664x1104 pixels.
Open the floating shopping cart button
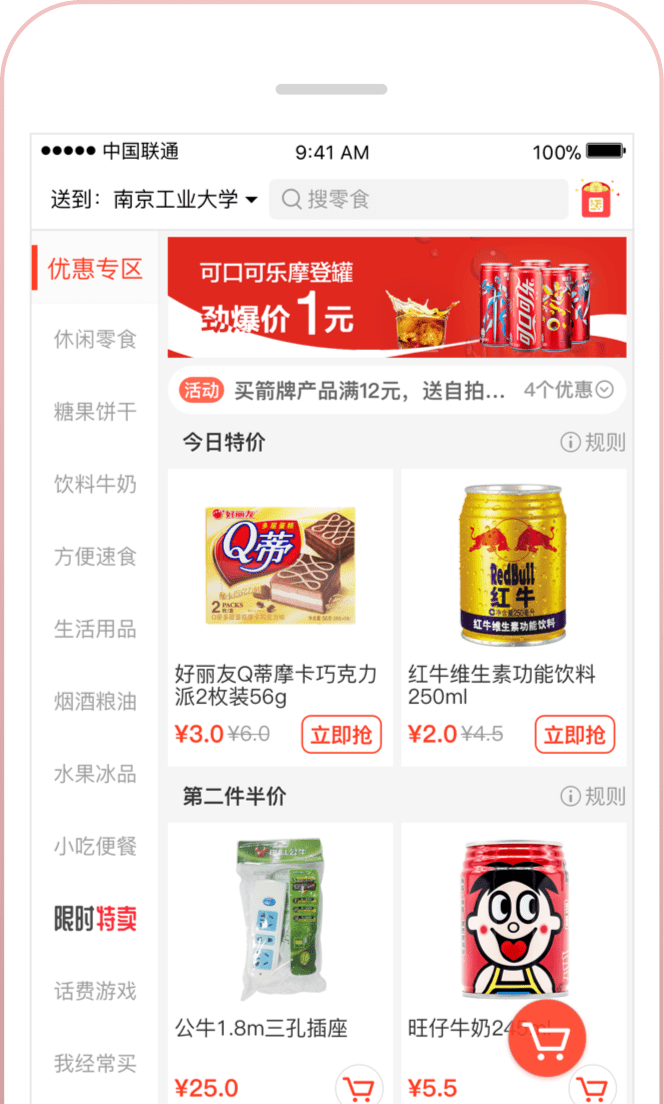pos(547,1042)
